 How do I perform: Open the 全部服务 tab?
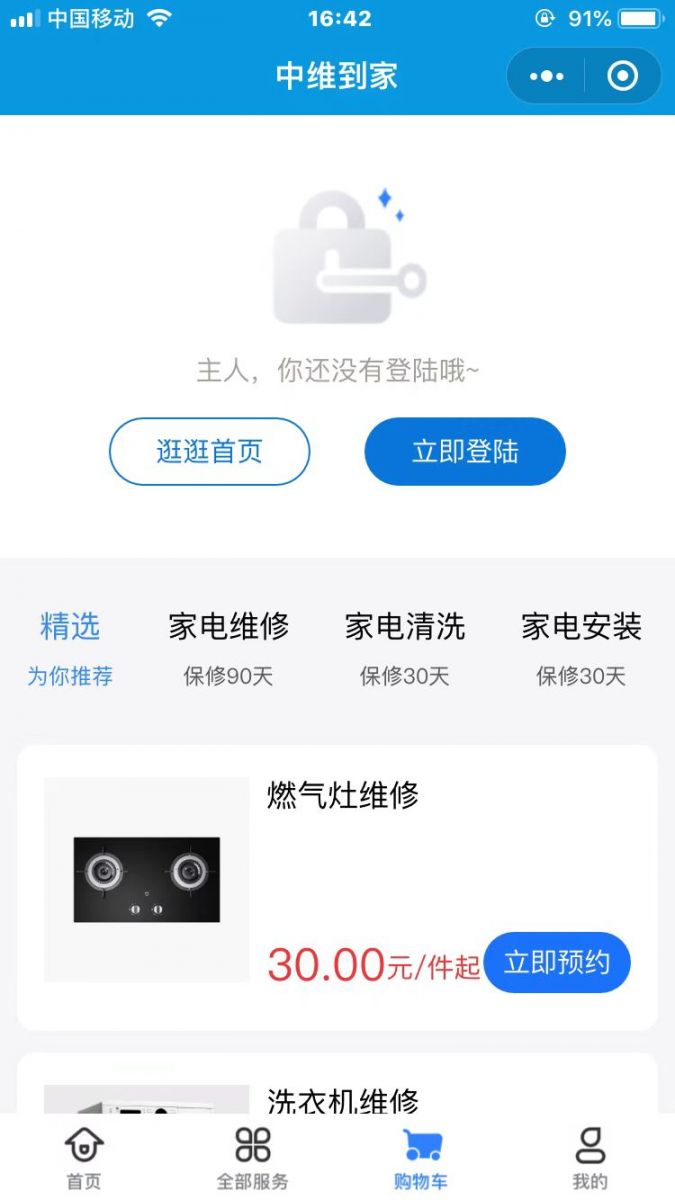(x=253, y=1156)
